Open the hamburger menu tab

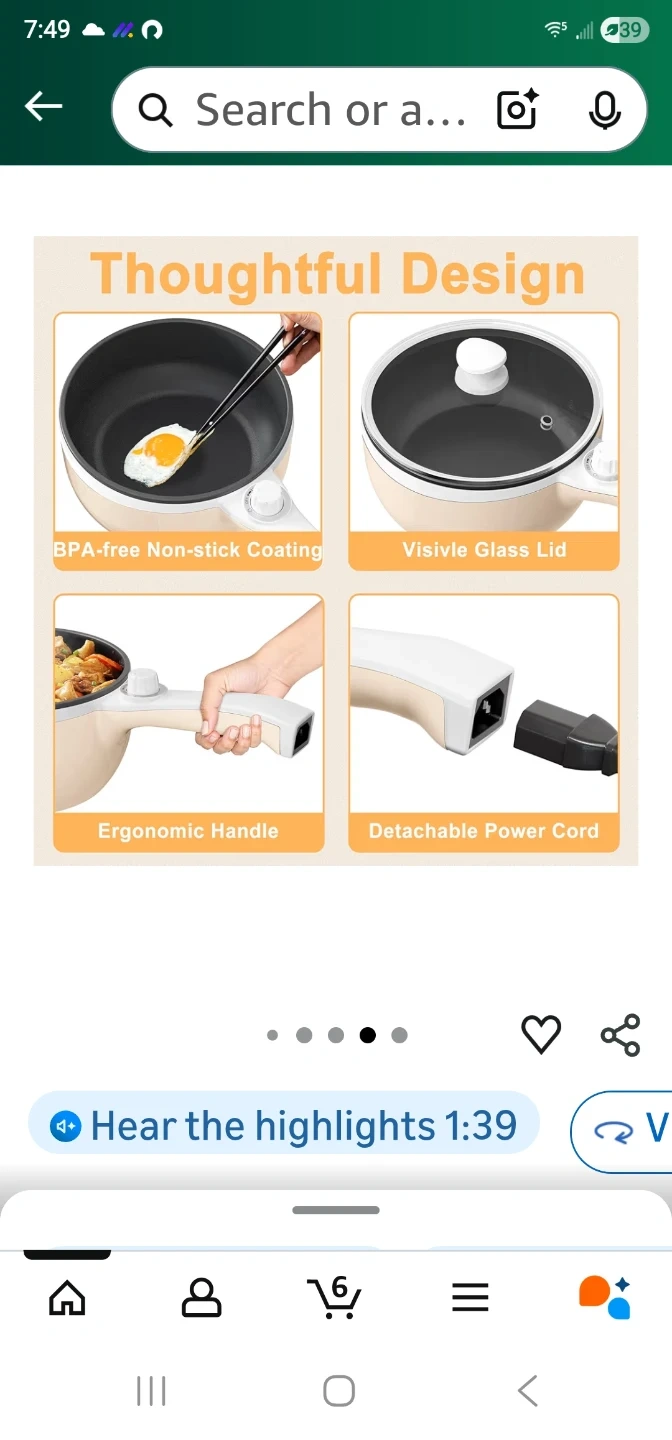pos(470,1297)
